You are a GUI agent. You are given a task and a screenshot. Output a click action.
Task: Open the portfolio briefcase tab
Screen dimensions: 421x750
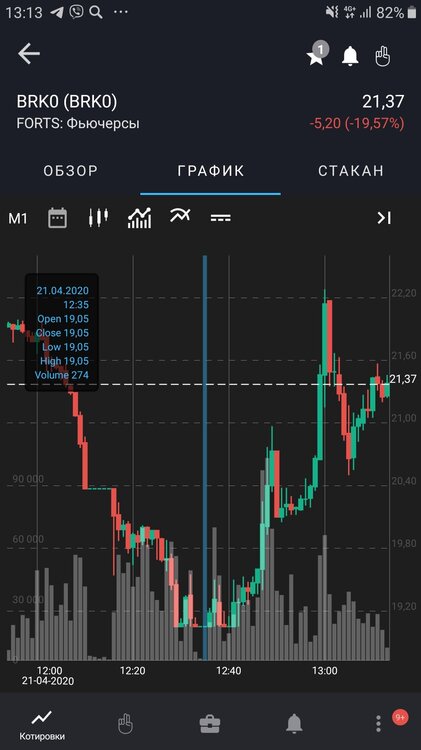coord(210,724)
